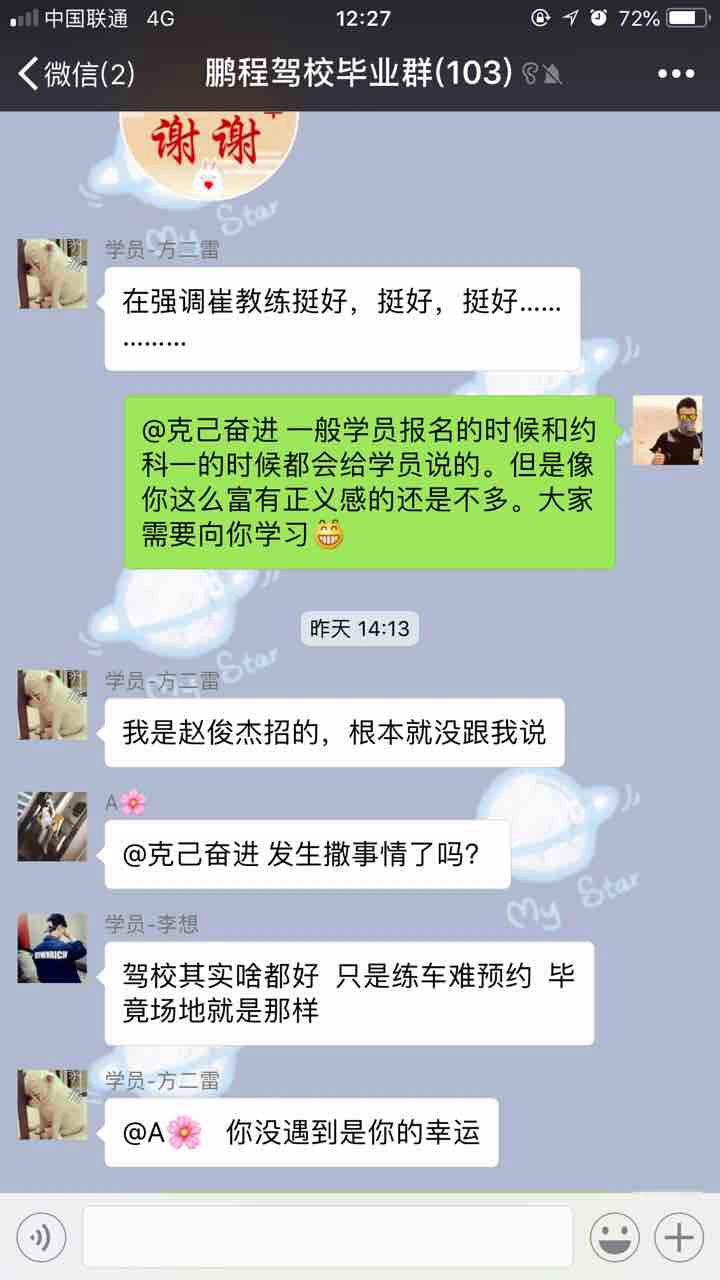Image resolution: width=720 pixels, height=1280 pixels.
Task: Open 学员-方二雷's avatar beside 崔教练 message
Action: pos(52,273)
